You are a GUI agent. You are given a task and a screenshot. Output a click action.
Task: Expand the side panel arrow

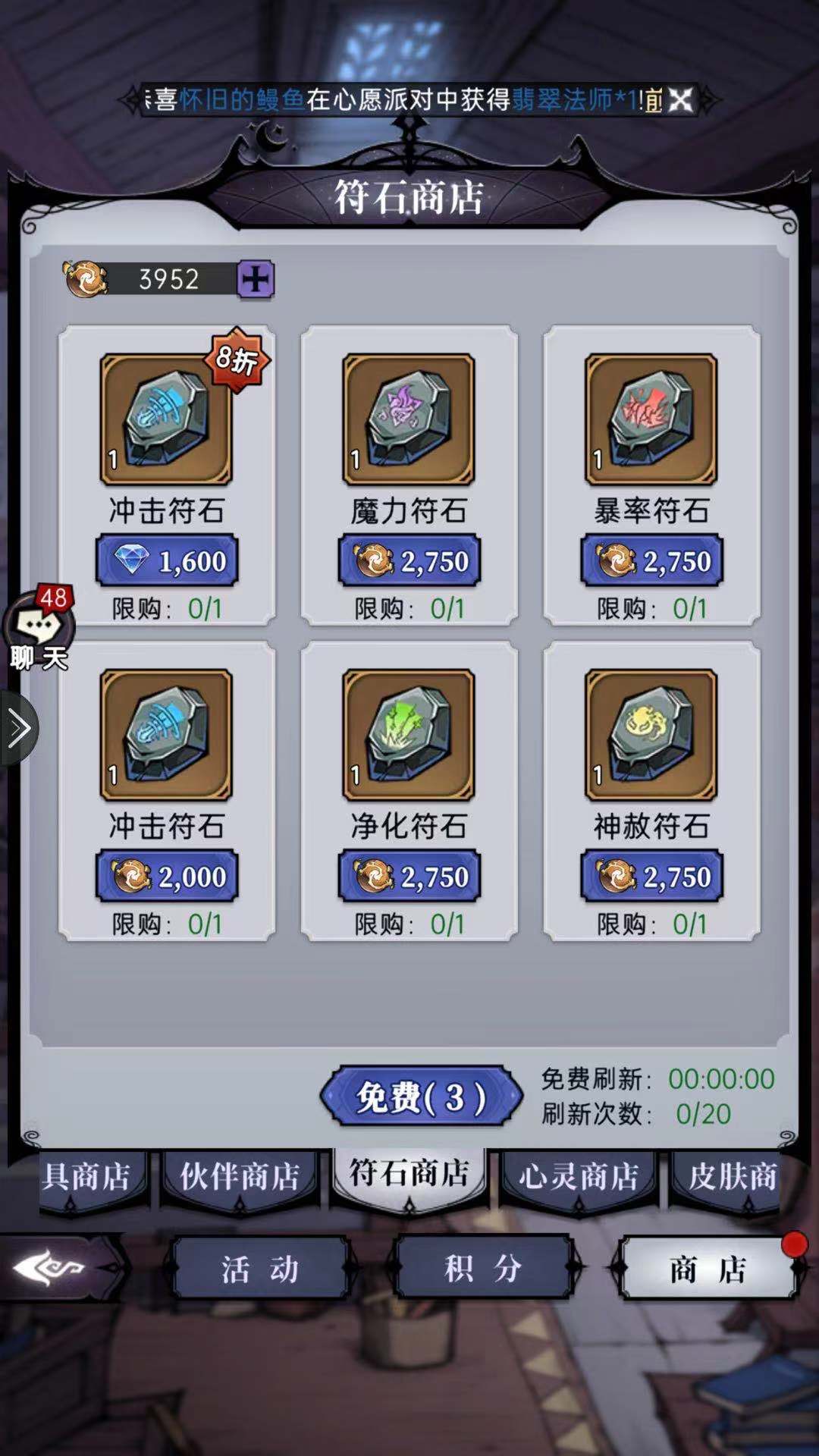[x=18, y=729]
